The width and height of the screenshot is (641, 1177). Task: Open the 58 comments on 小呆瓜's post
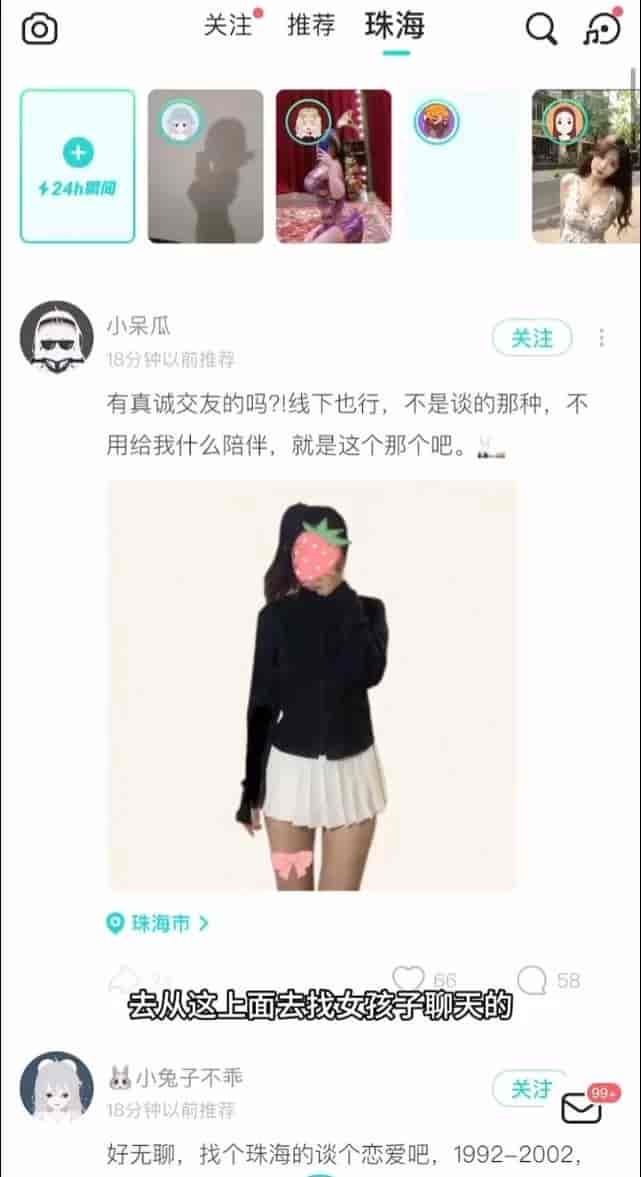pos(533,980)
